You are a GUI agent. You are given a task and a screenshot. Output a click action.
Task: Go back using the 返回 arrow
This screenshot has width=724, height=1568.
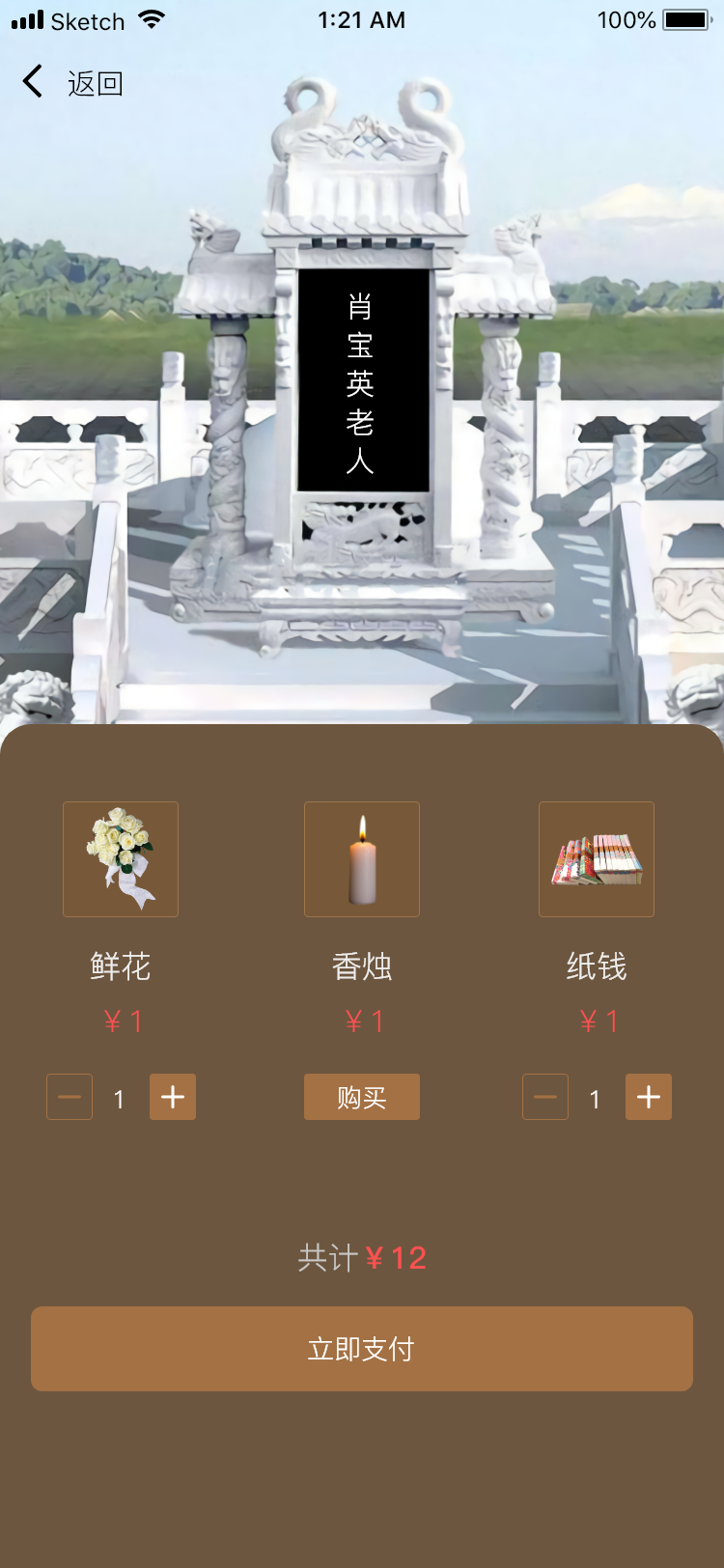[34, 82]
